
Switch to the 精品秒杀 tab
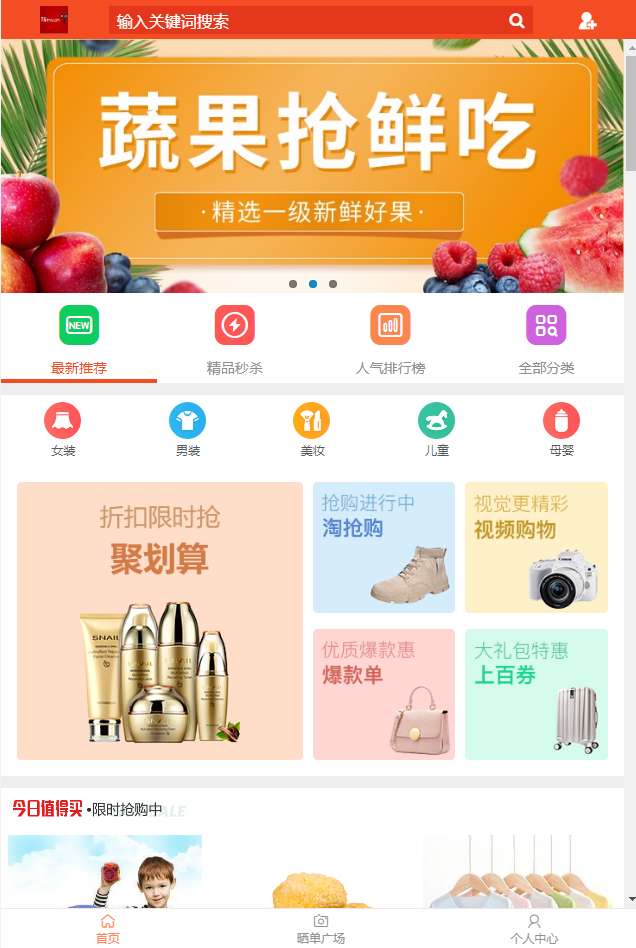click(x=234, y=340)
